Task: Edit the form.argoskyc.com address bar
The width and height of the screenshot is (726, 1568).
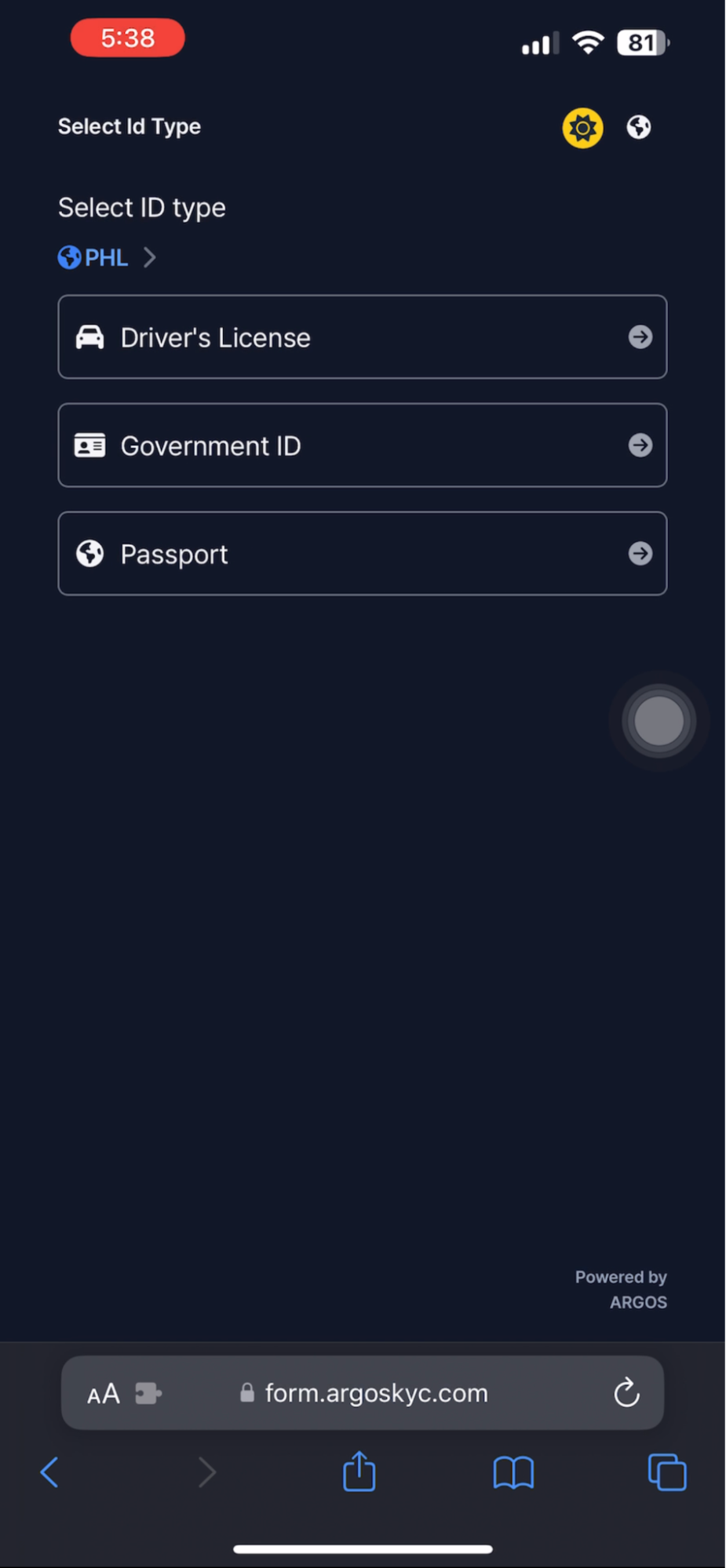Action: pyautogui.click(x=376, y=1393)
